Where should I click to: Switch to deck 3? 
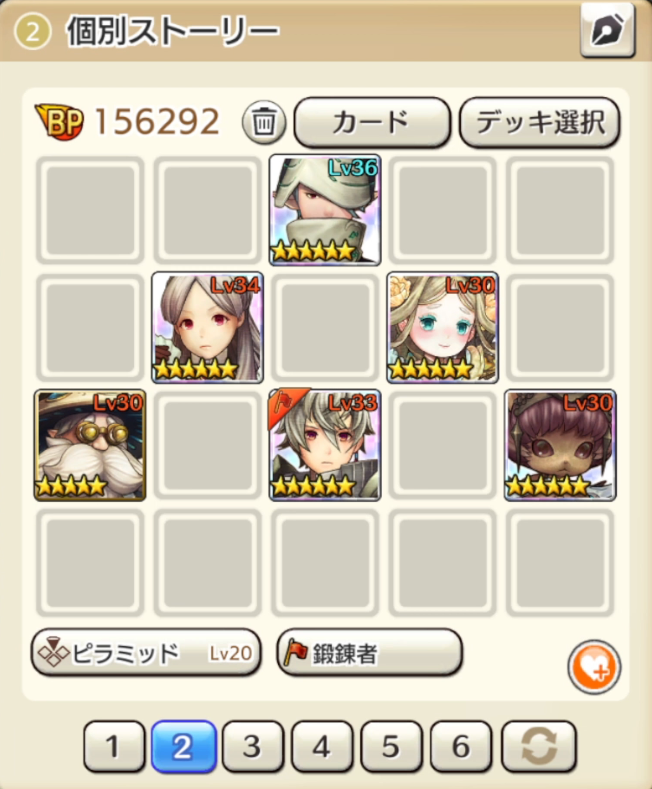click(252, 746)
